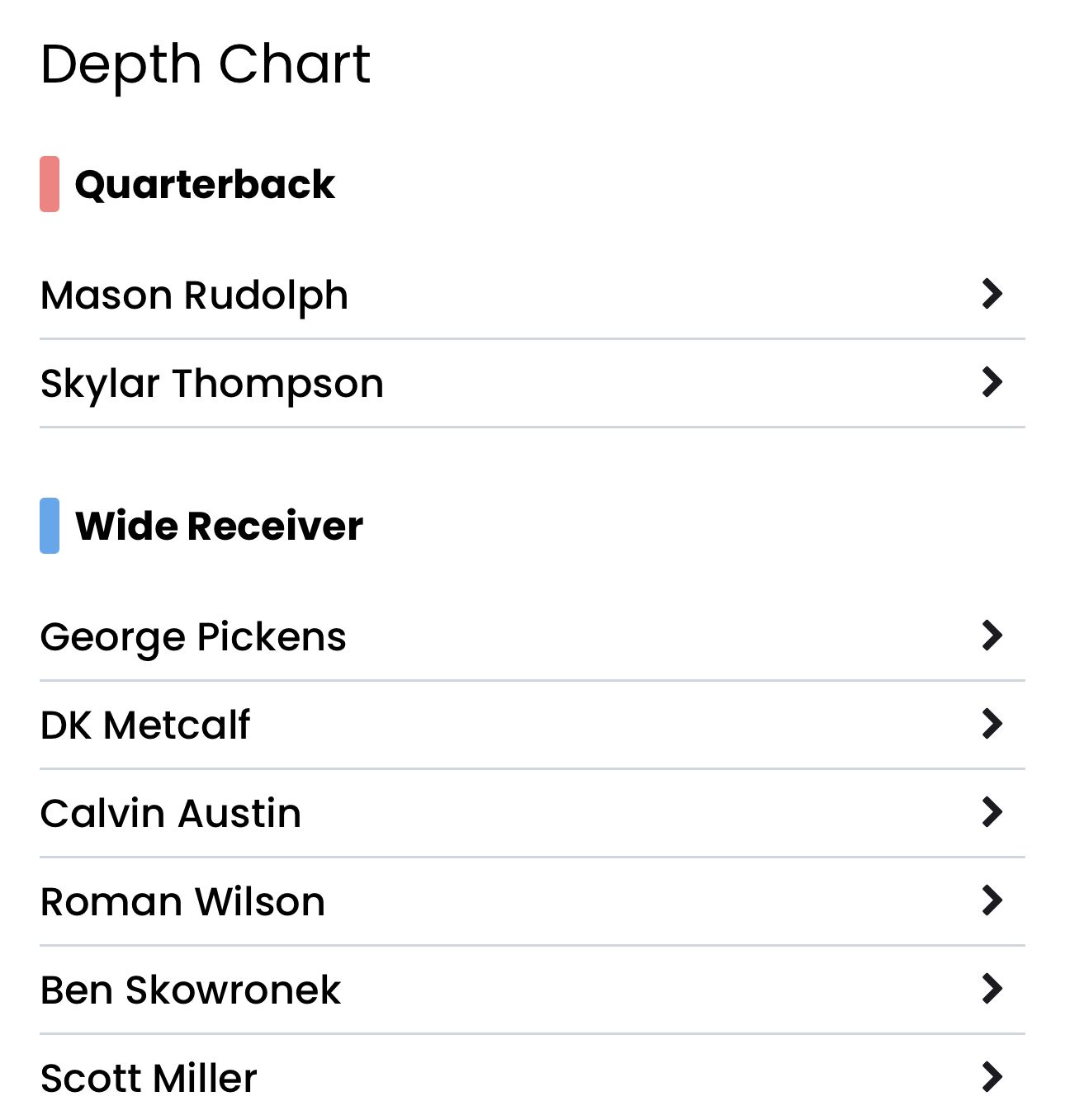
Task: Tap the Ben Skowronek row
Action: click(x=532, y=990)
